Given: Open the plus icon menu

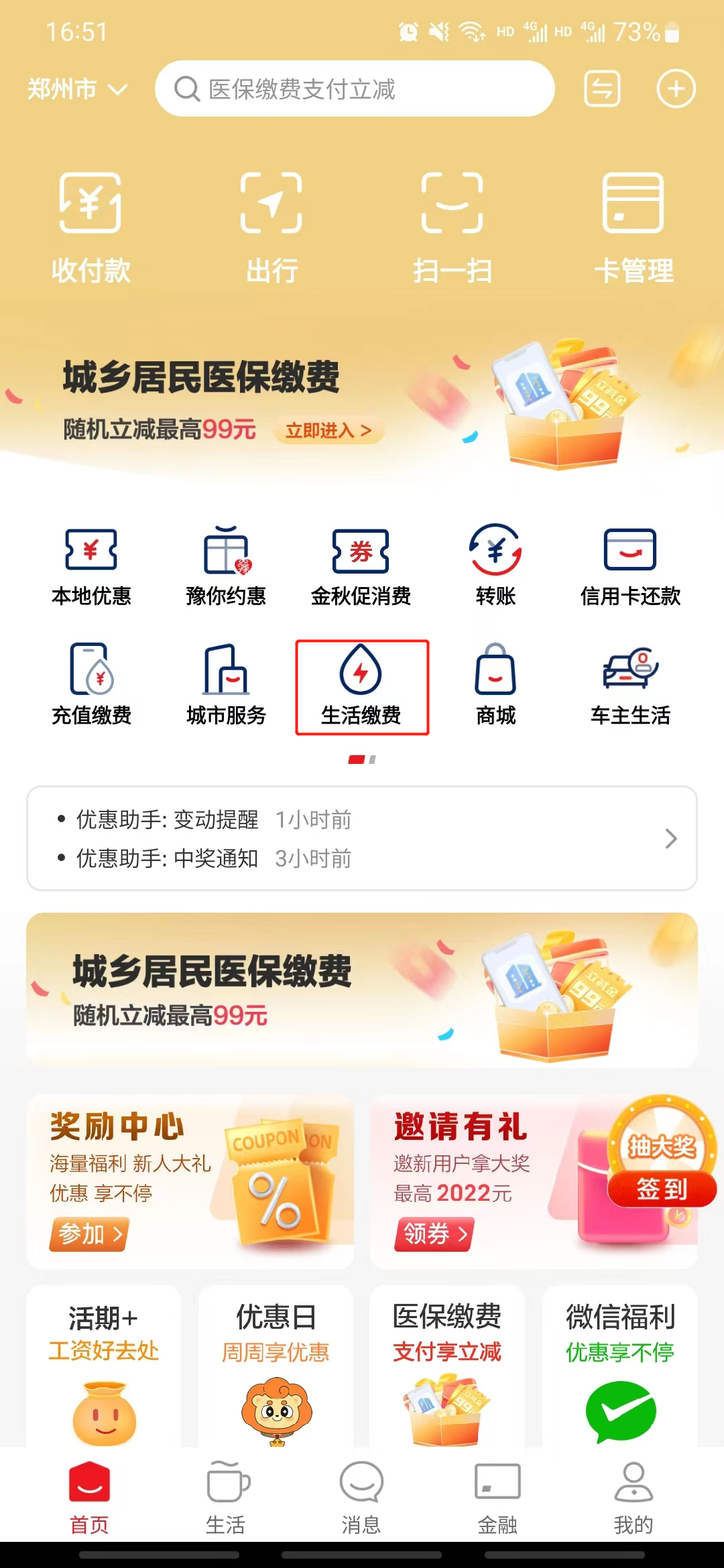Looking at the screenshot, I should pyautogui.click(x=675, y=88).
